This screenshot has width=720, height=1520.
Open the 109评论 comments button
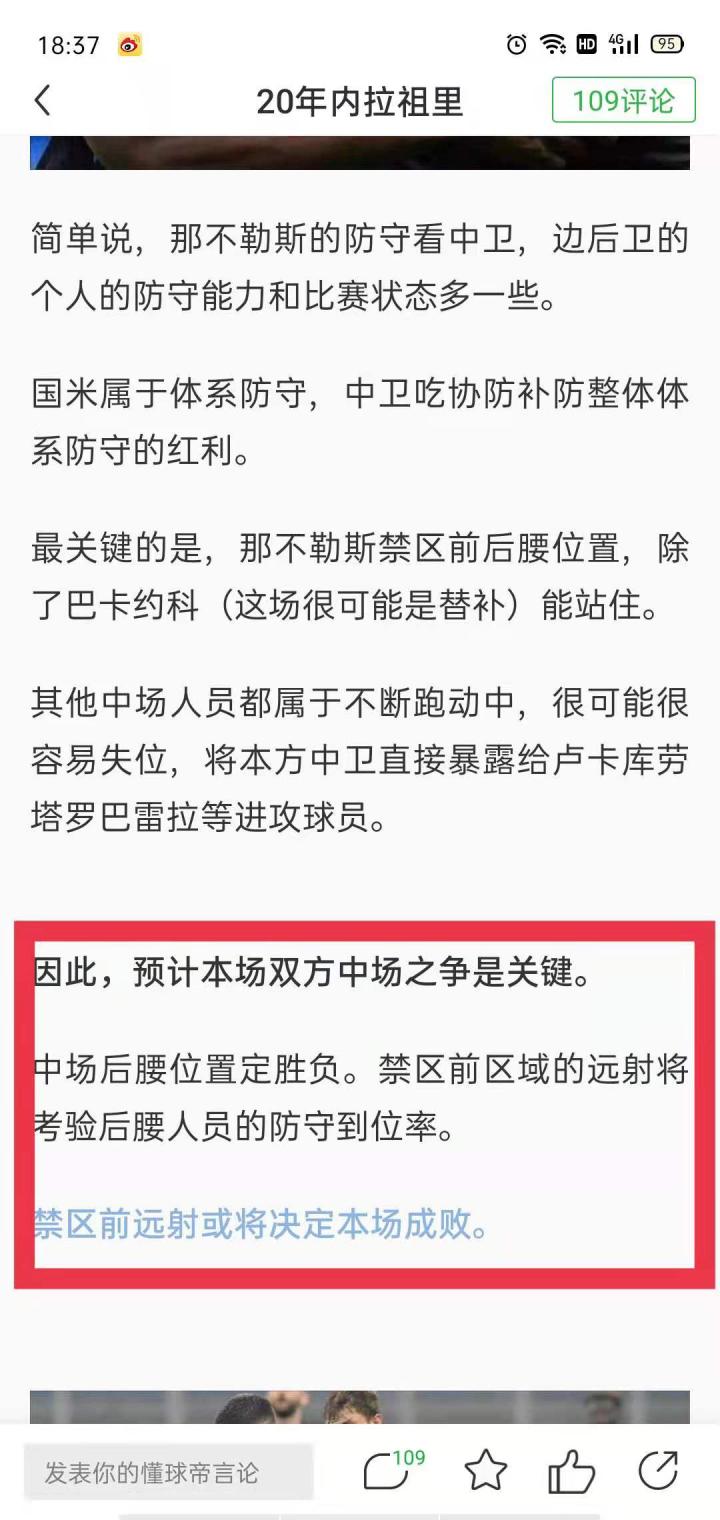[623, 101]
